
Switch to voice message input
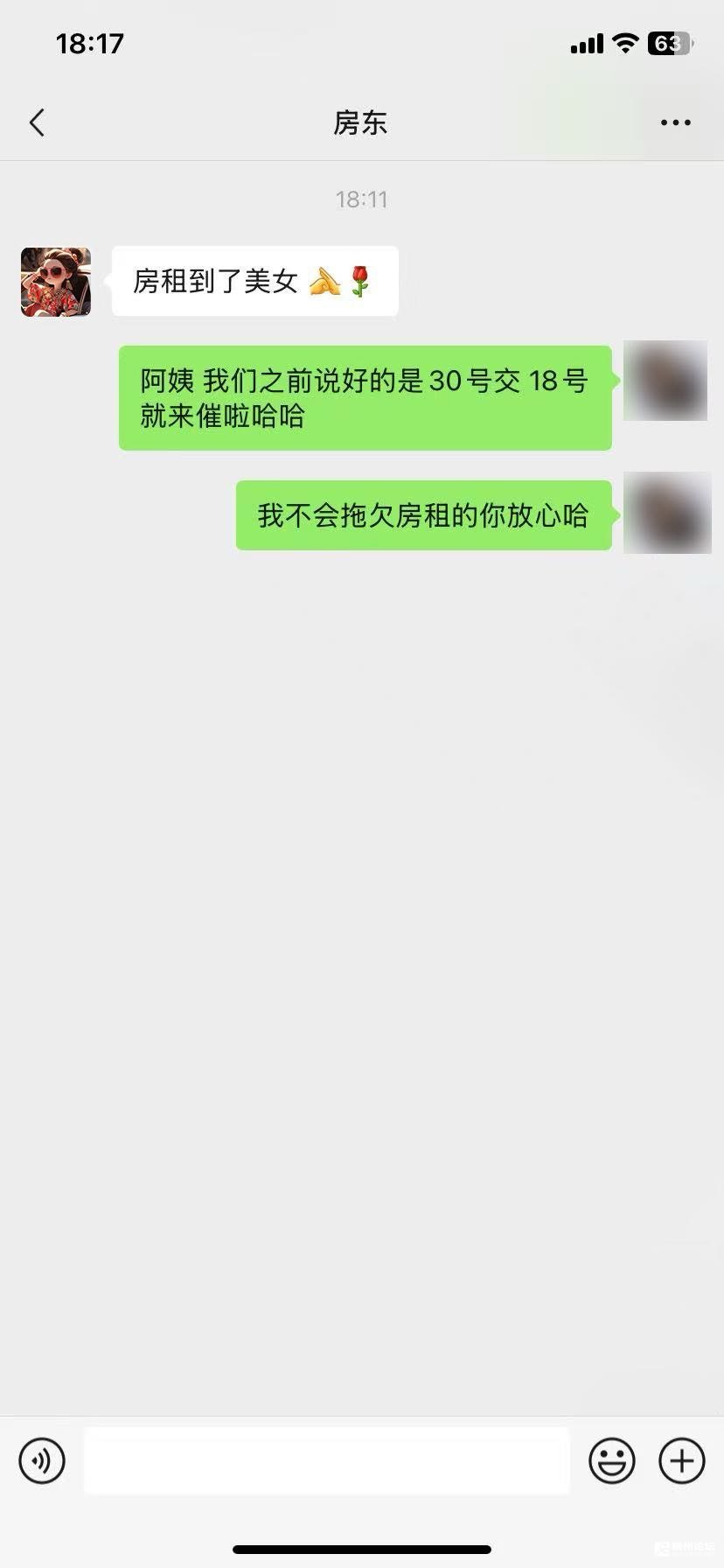[x=42, y=1460]
